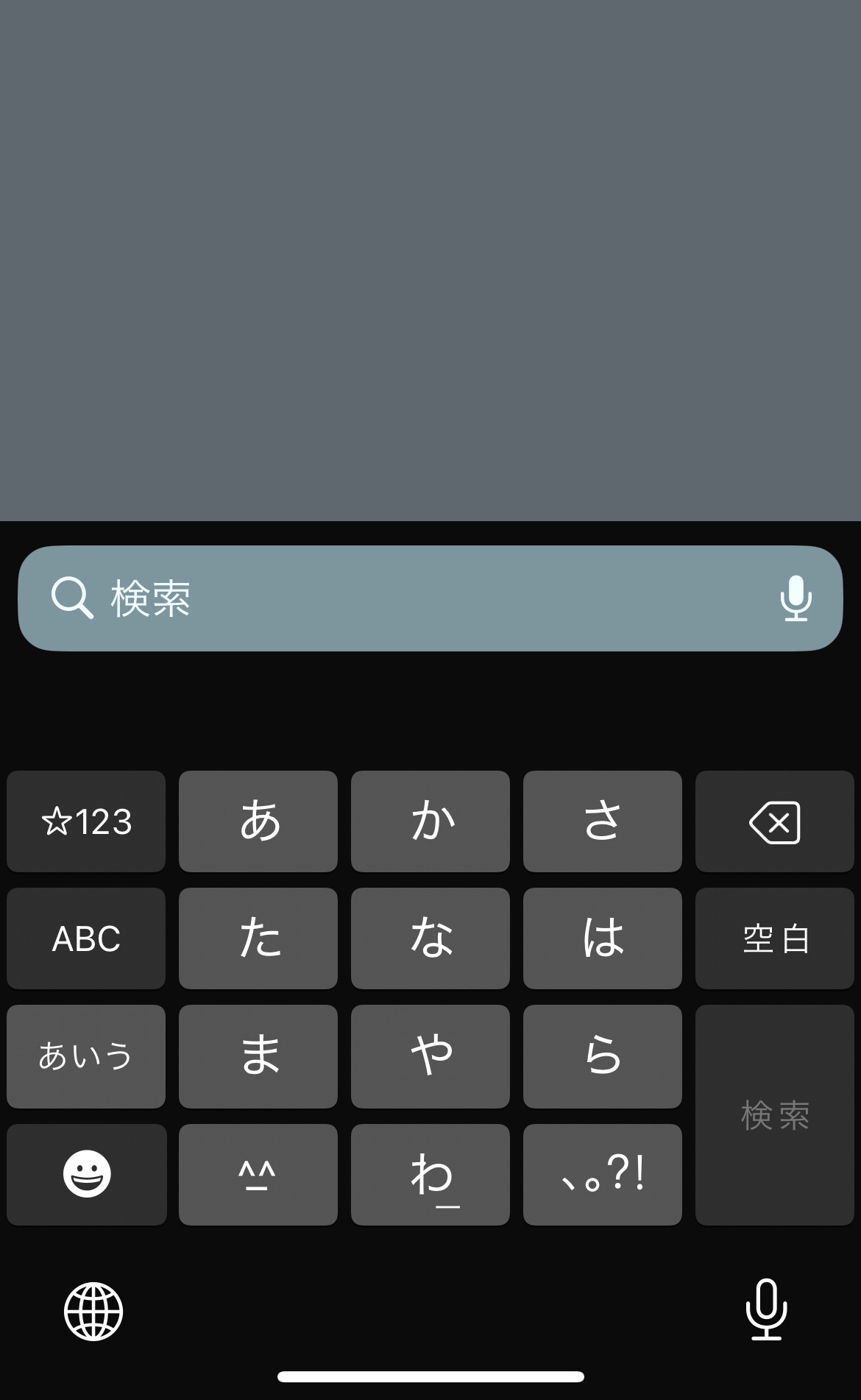The width and height of the screenshot is (861, 1400).
Task: Type the ら kana key
Action: 602,1056
